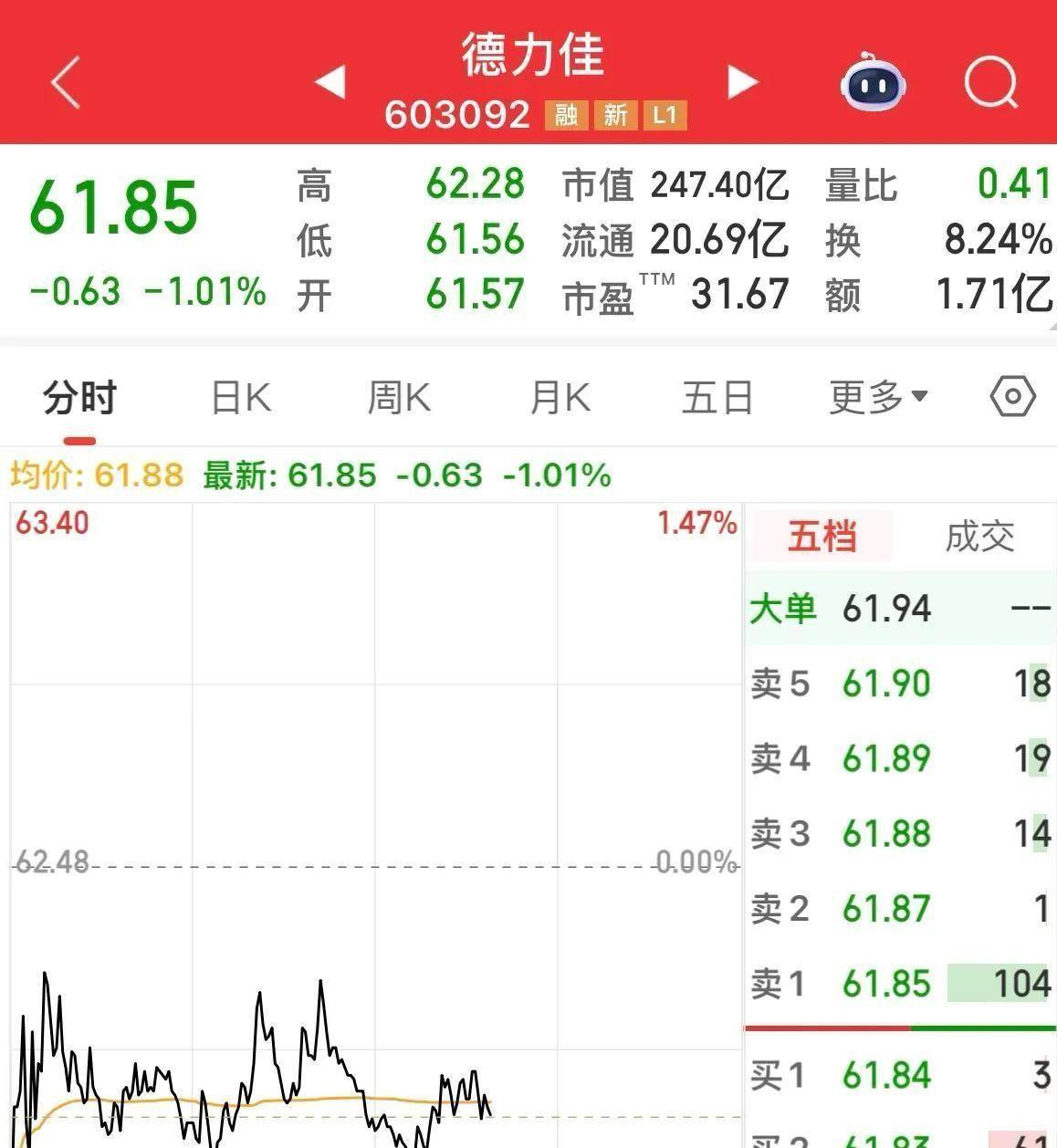Go back using the header arrow
This screenshot has width=1057, height=1148.
[x=66, y=82]
